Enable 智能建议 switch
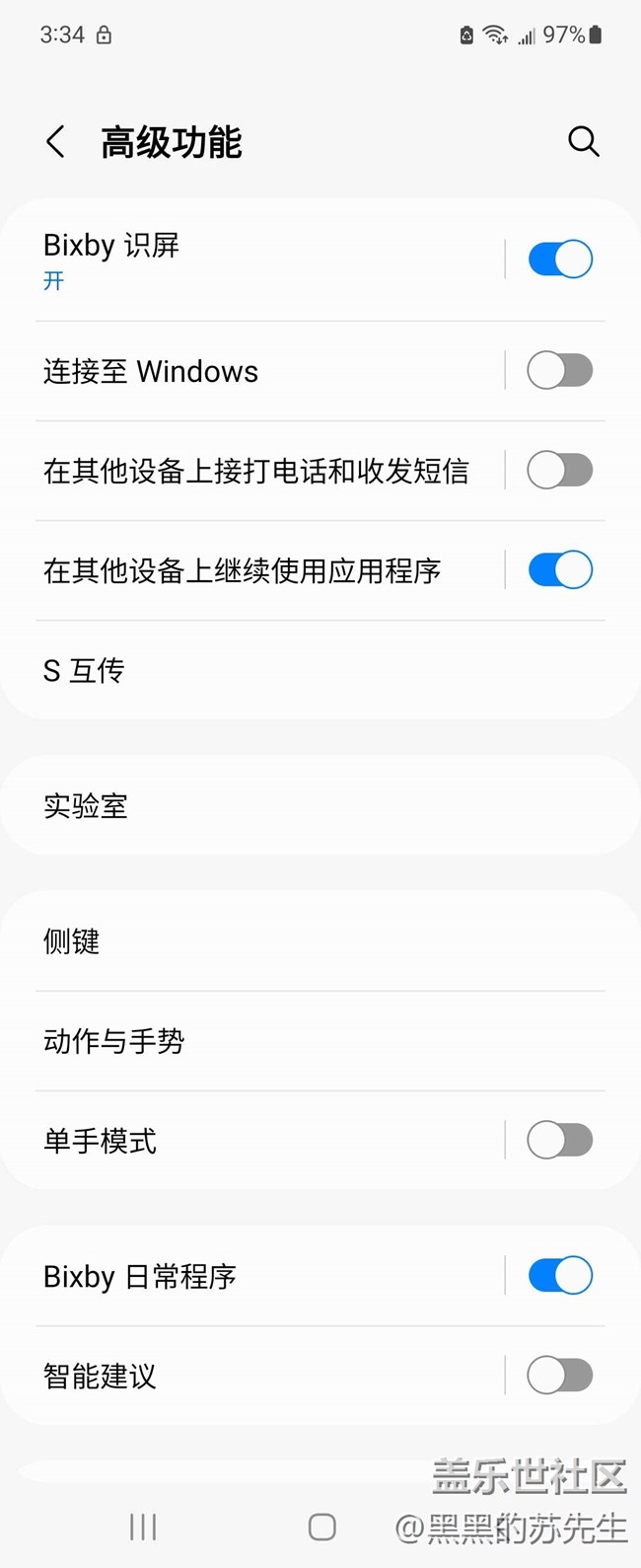Viewport: 641px width, 1568px height. pos(560,1376)
